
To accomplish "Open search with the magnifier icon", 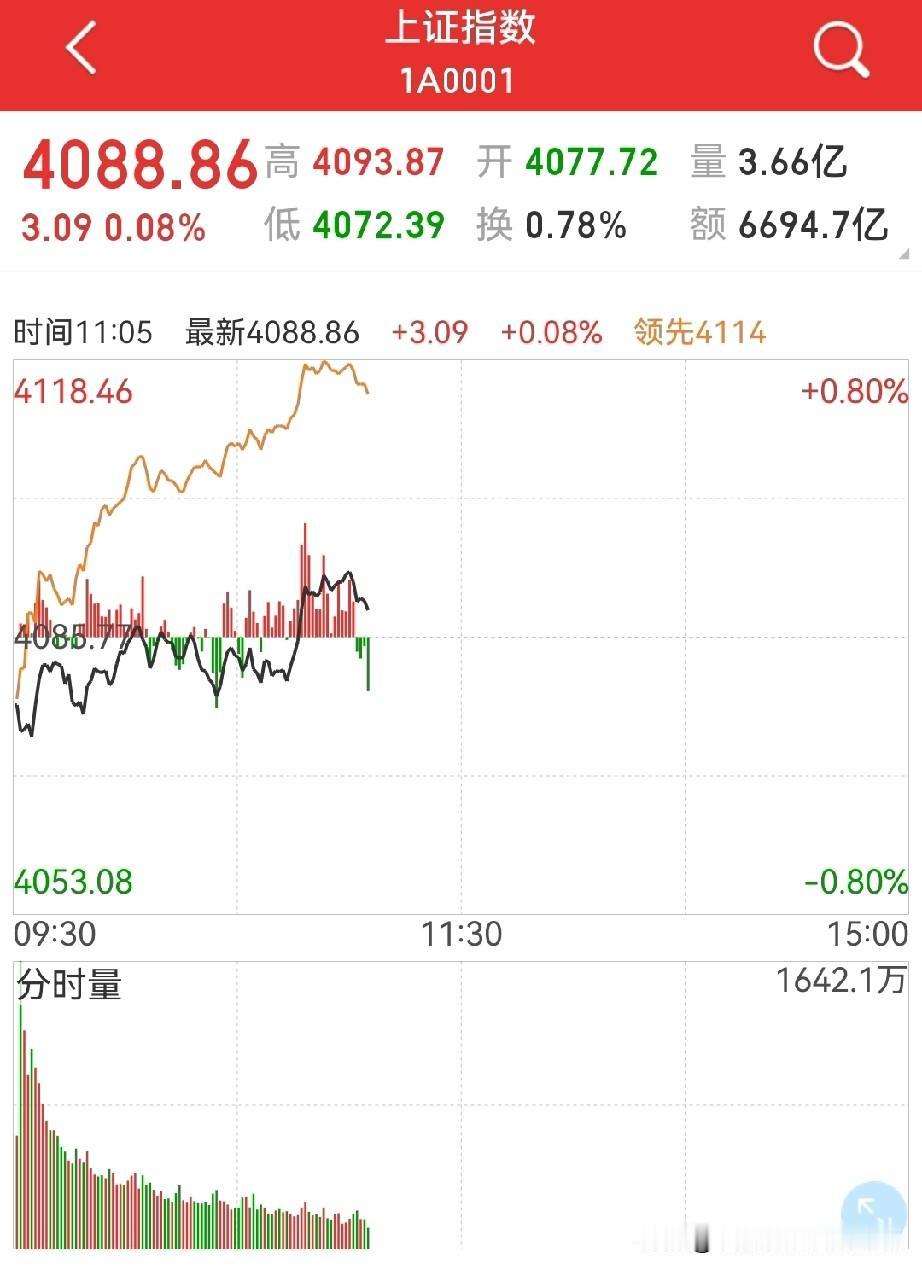I will tap(841, 50).
